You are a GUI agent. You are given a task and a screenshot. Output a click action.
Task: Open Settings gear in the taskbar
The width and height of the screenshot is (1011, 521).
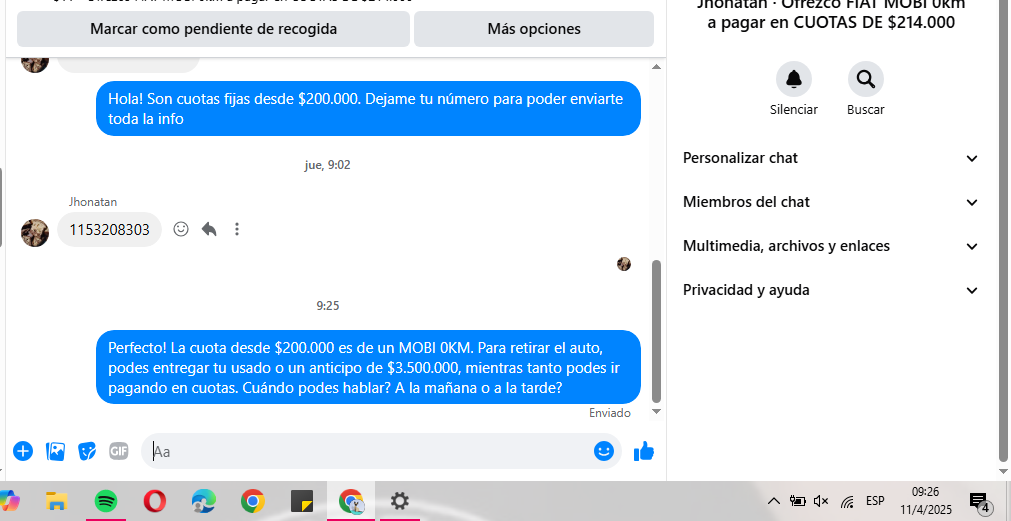tap(399, 501)
